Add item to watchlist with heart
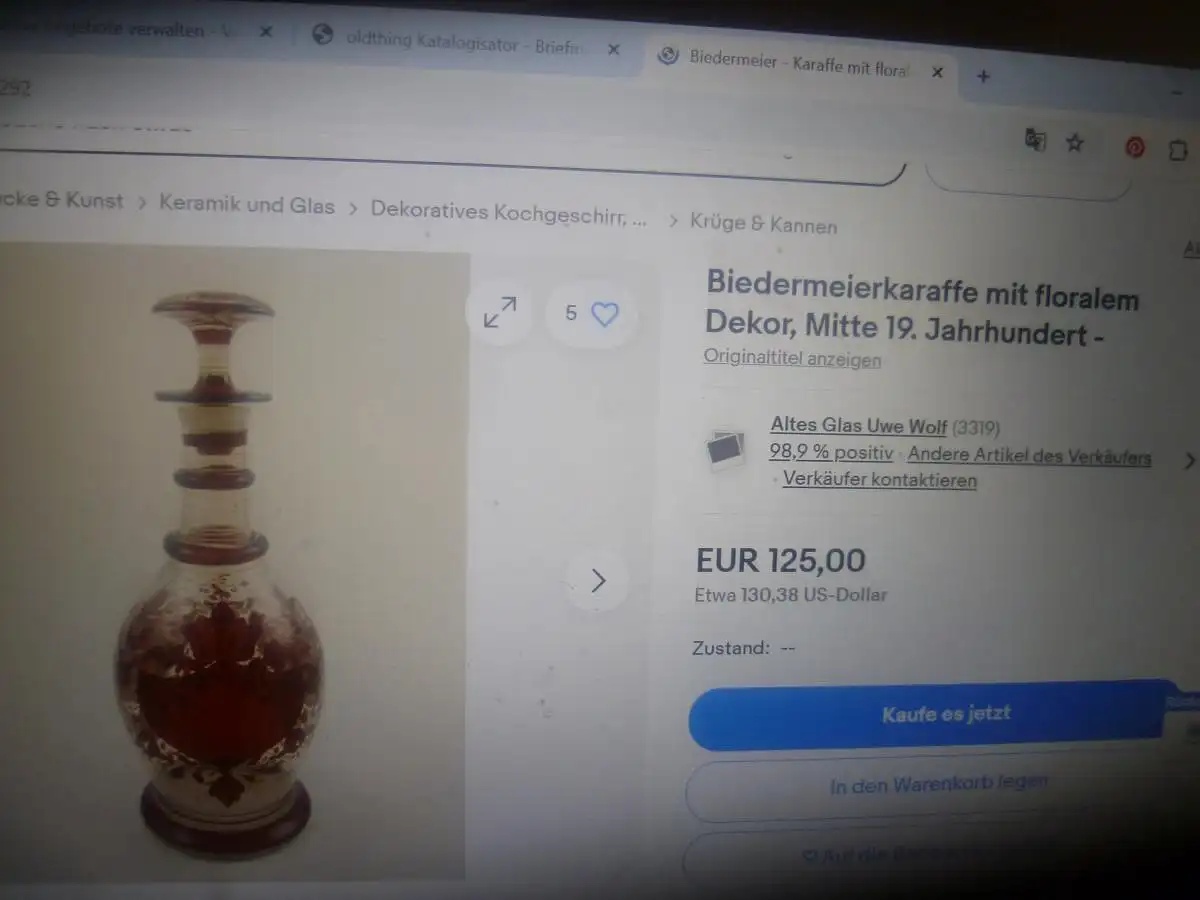This screenshot has height=900, width=1200. click(604, 315)
